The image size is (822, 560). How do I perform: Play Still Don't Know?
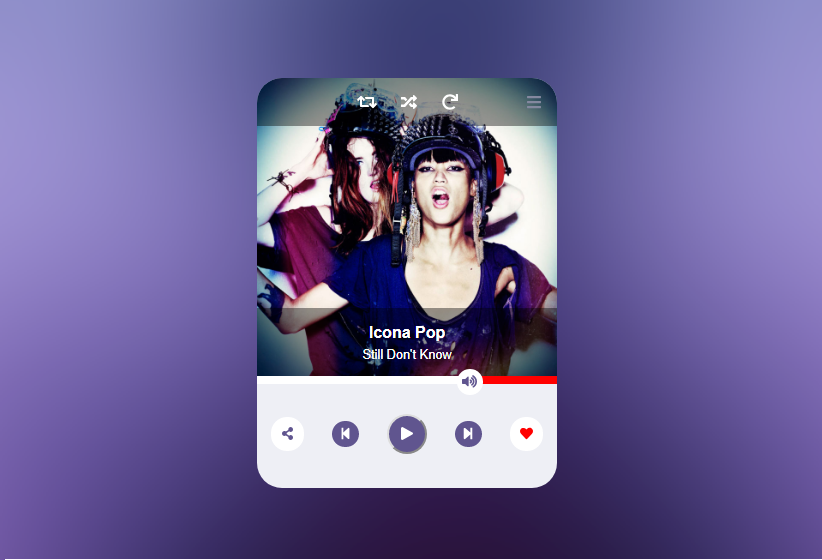coord(407,434)
